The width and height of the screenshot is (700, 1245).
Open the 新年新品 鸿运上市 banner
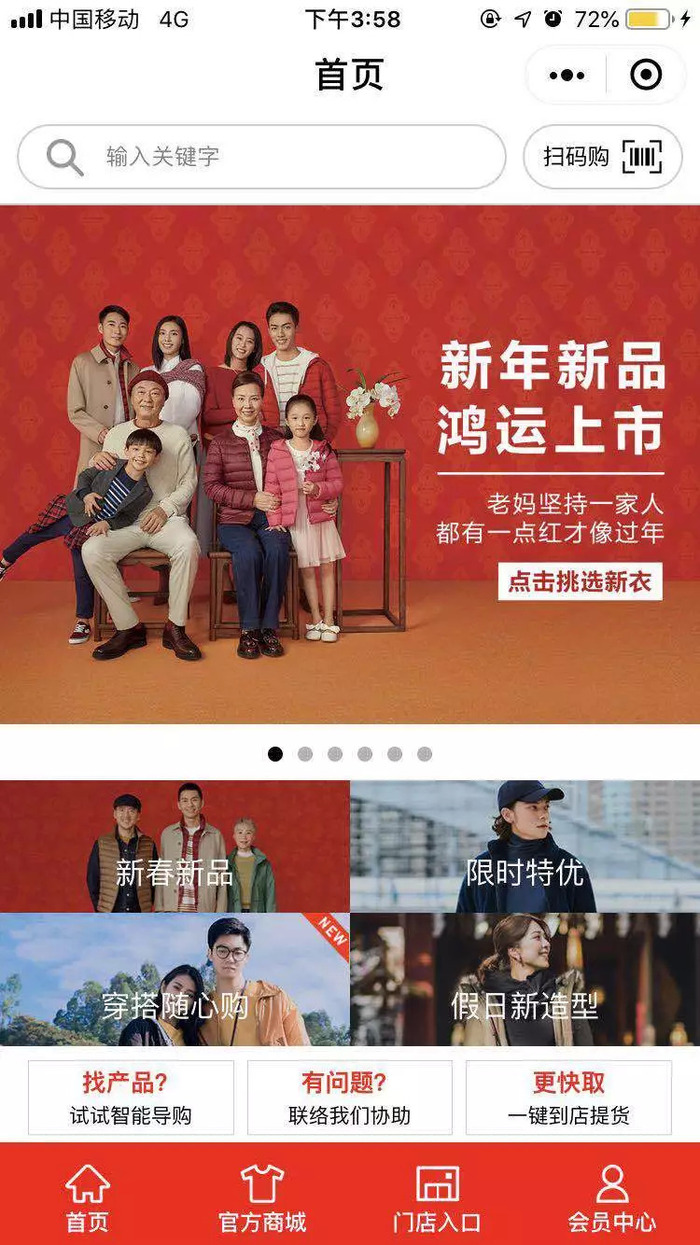[x=350, y=464]
